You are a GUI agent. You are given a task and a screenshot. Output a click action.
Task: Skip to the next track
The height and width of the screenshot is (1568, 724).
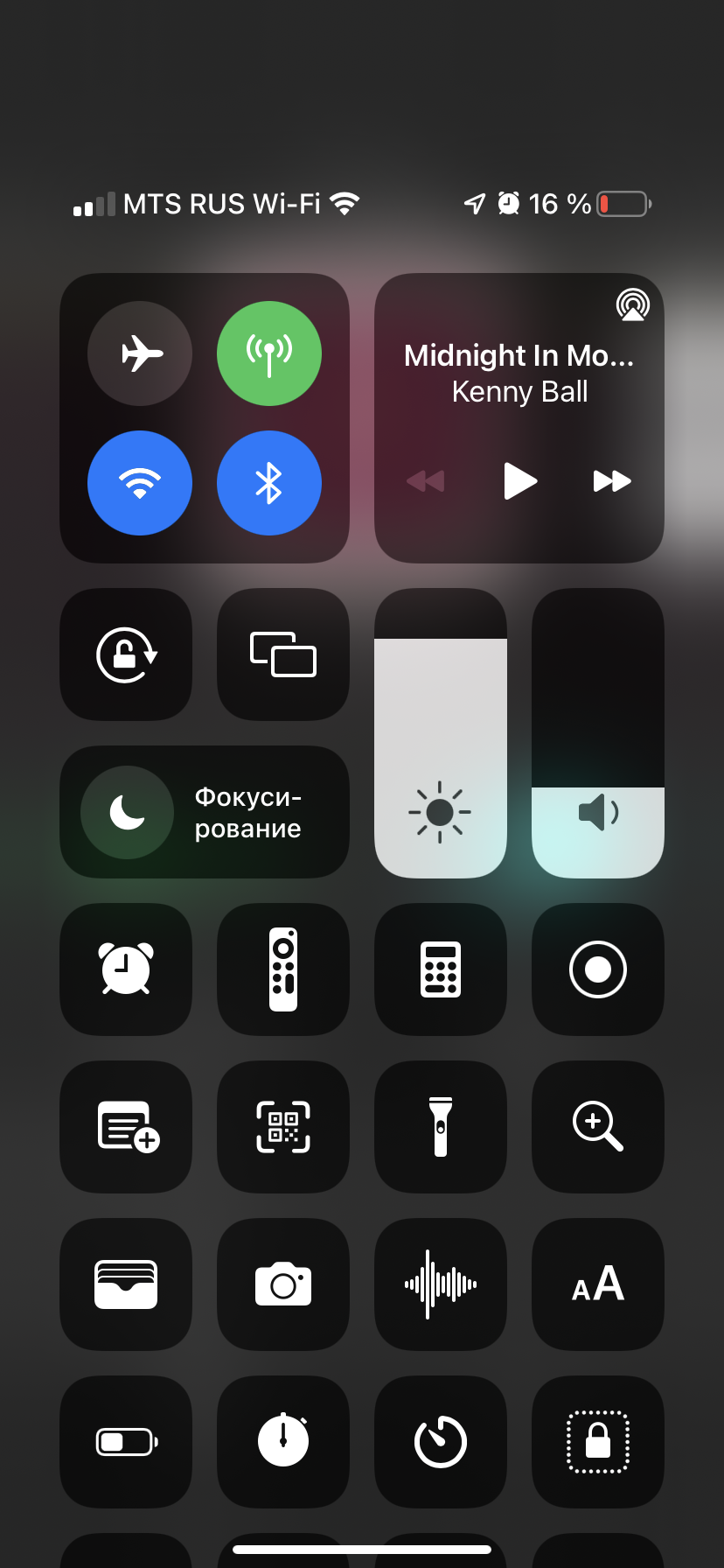point(612,480)
